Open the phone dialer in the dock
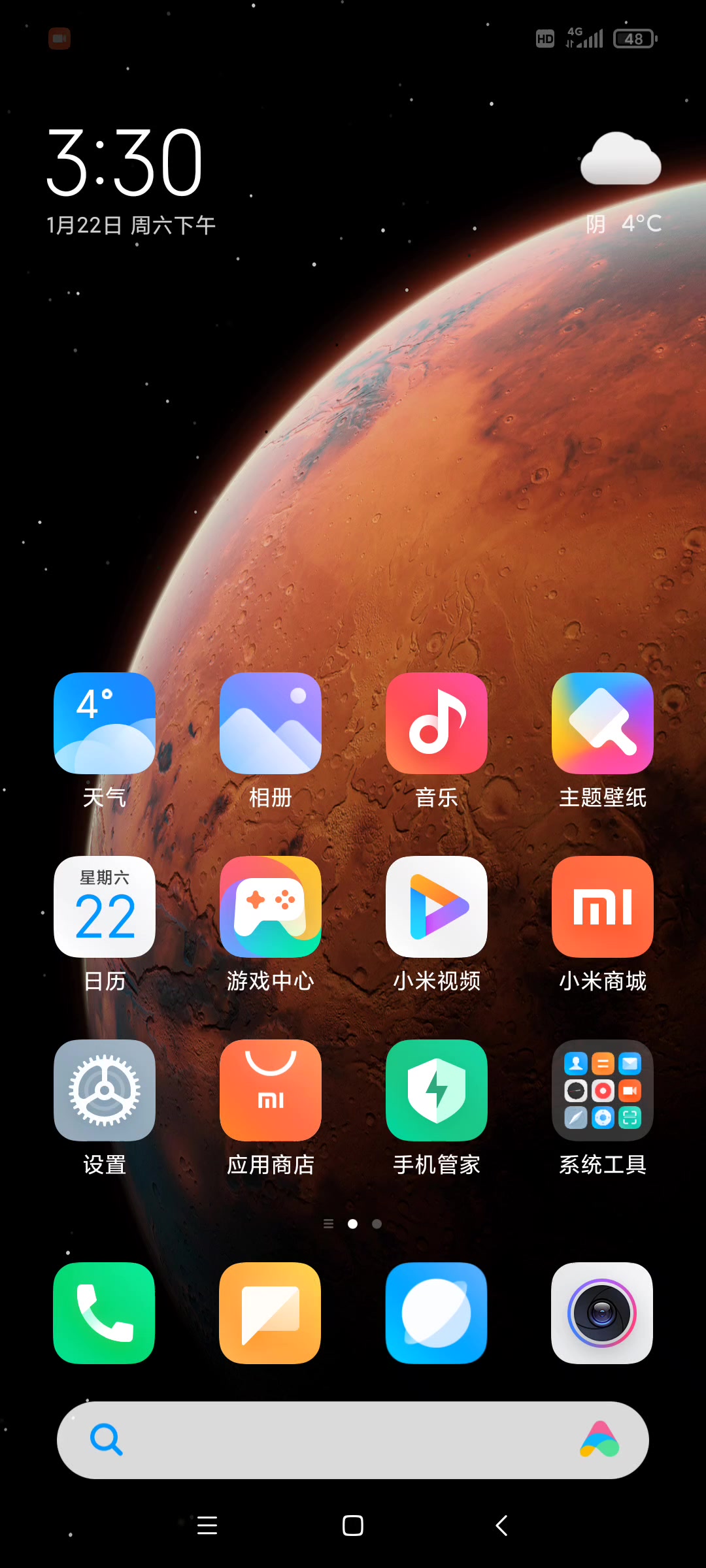 point(105,1313)
